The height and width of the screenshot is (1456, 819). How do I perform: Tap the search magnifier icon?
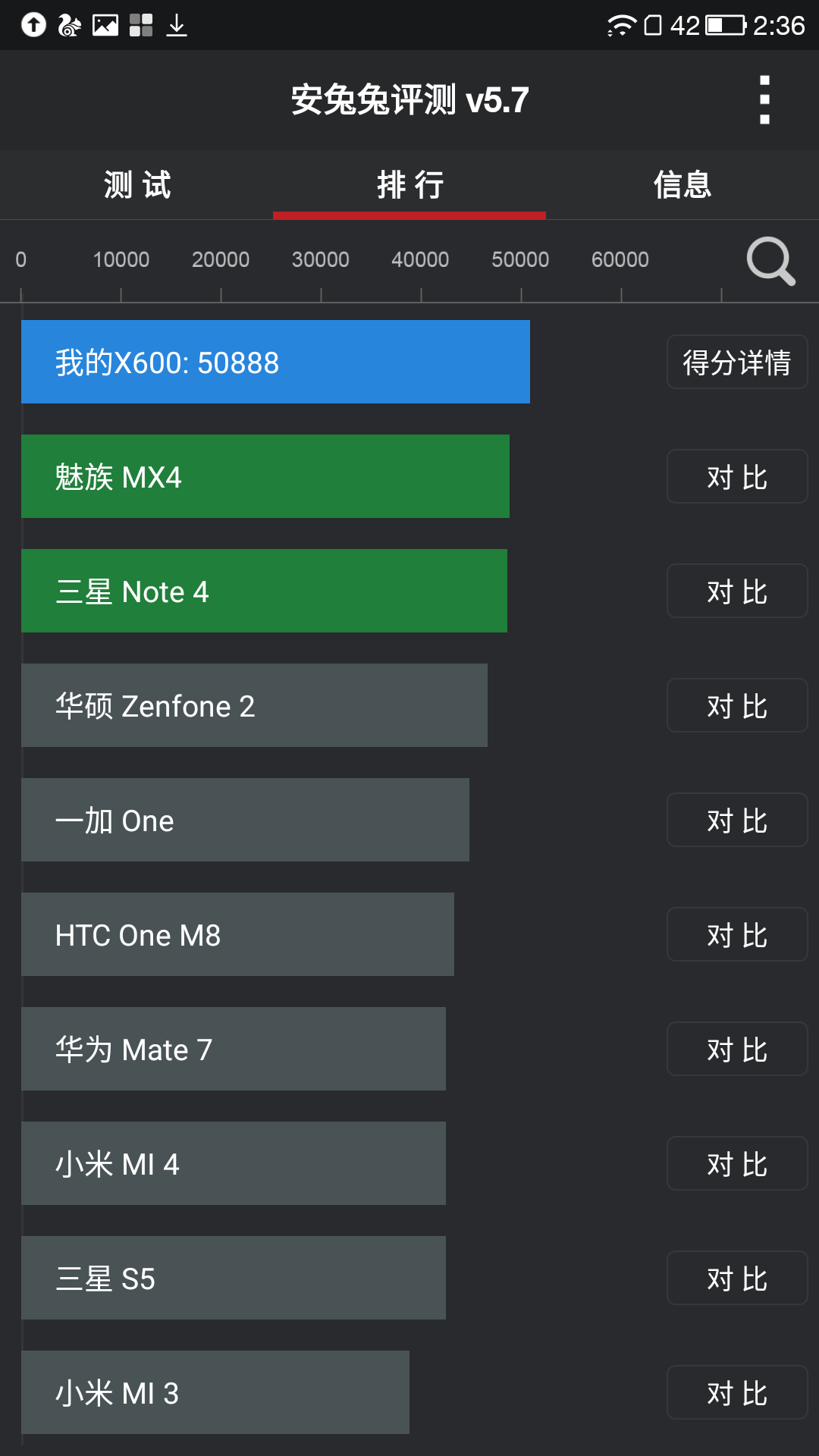click(x=770, y=261)
